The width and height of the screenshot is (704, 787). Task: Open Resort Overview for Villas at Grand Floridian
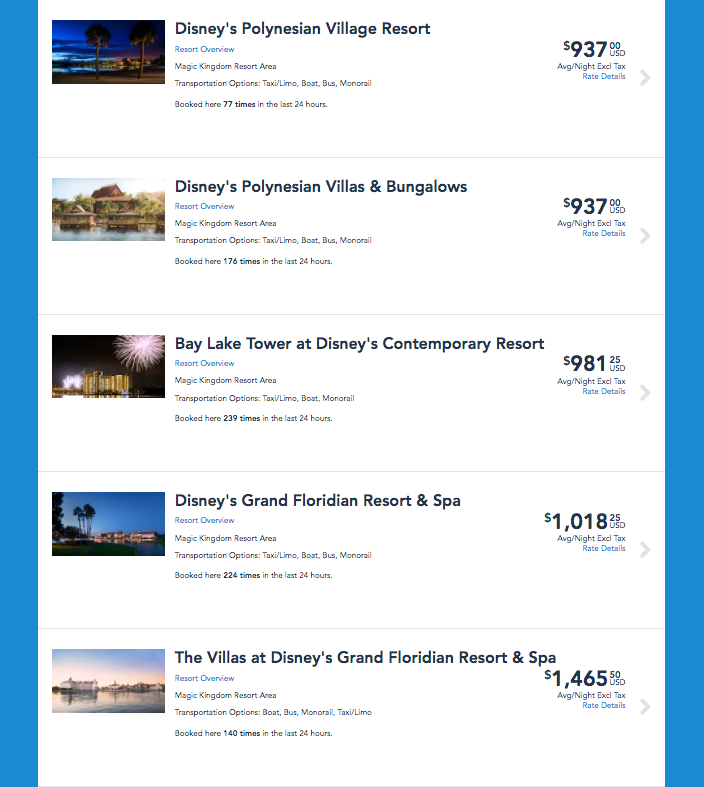204,678
